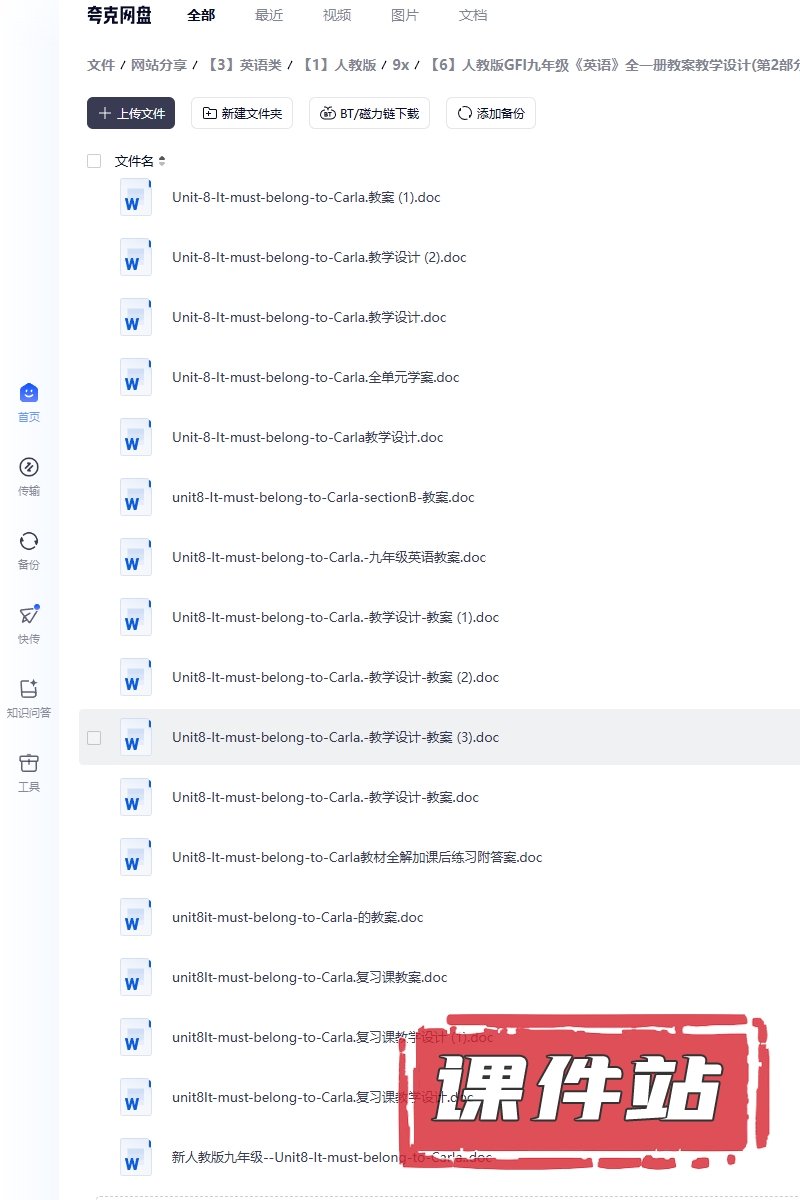Image resolution: width=800 pixels, height=1200 pixels.
Task: Select checkbox for 教学设计-教案 (3).doc
Action: tap(94, 737)
